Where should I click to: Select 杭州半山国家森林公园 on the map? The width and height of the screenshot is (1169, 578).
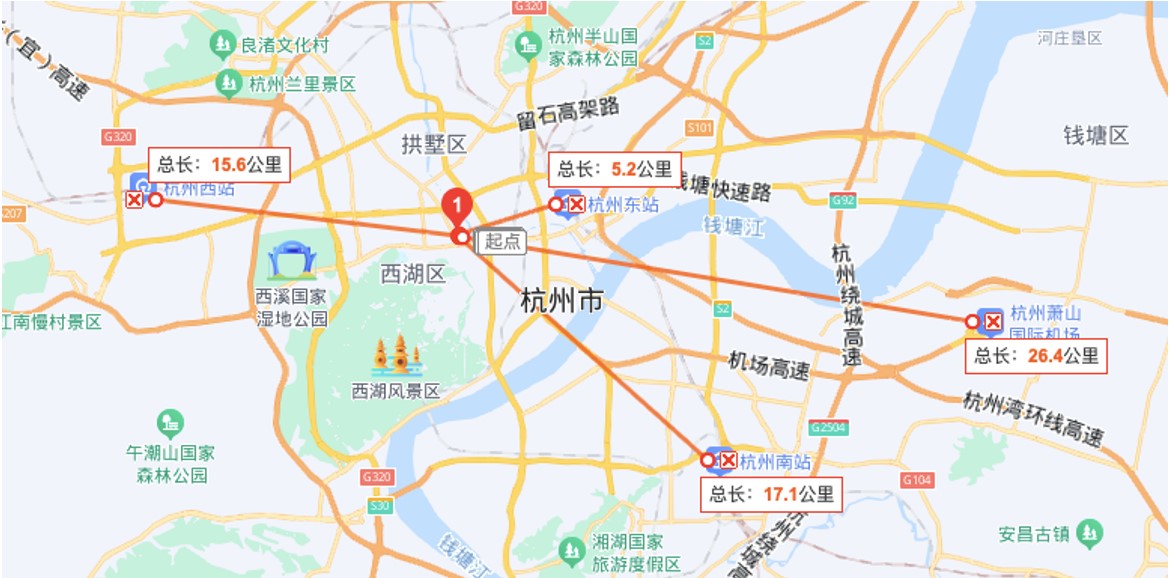(x=527, y=44)
